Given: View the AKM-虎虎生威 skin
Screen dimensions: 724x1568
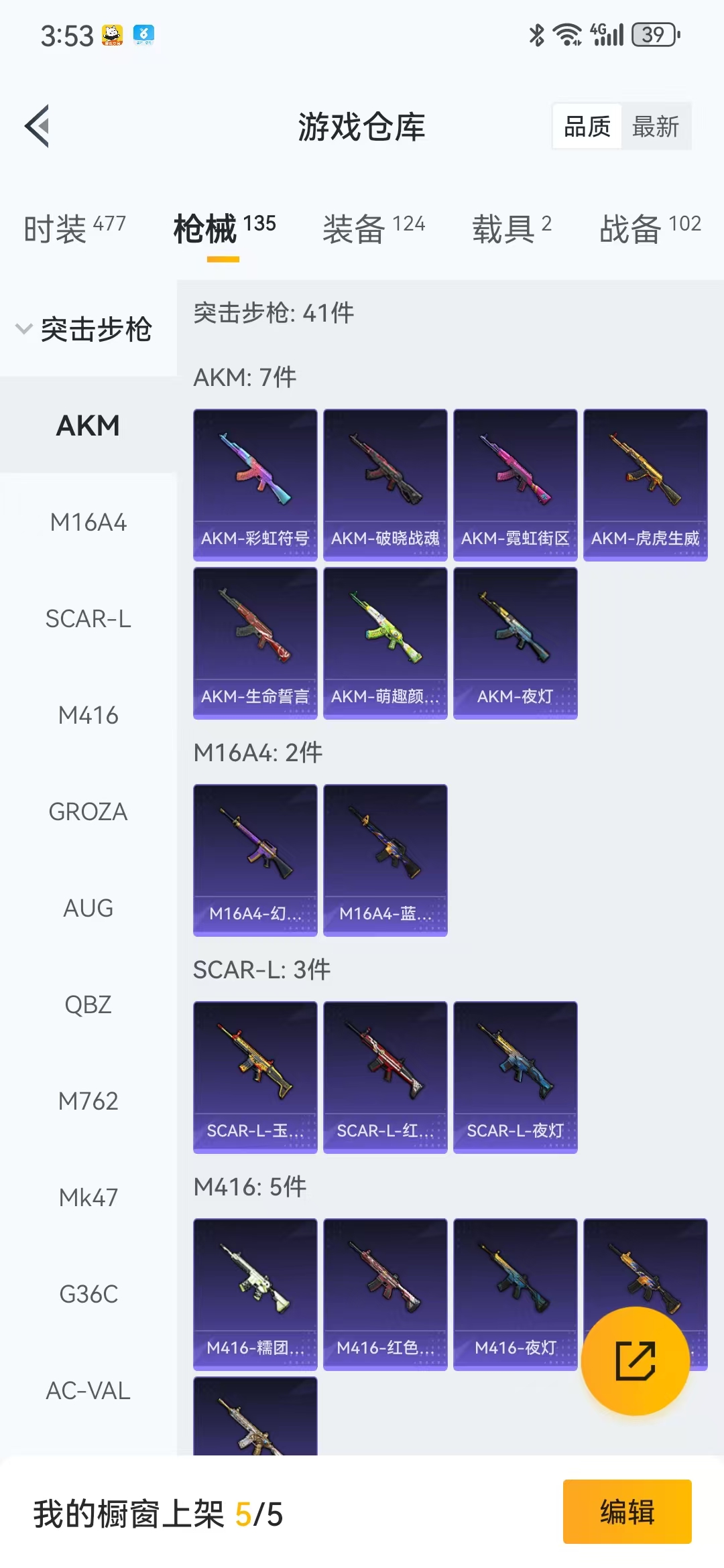Looking at the screenshot, I should click(645, 484).
